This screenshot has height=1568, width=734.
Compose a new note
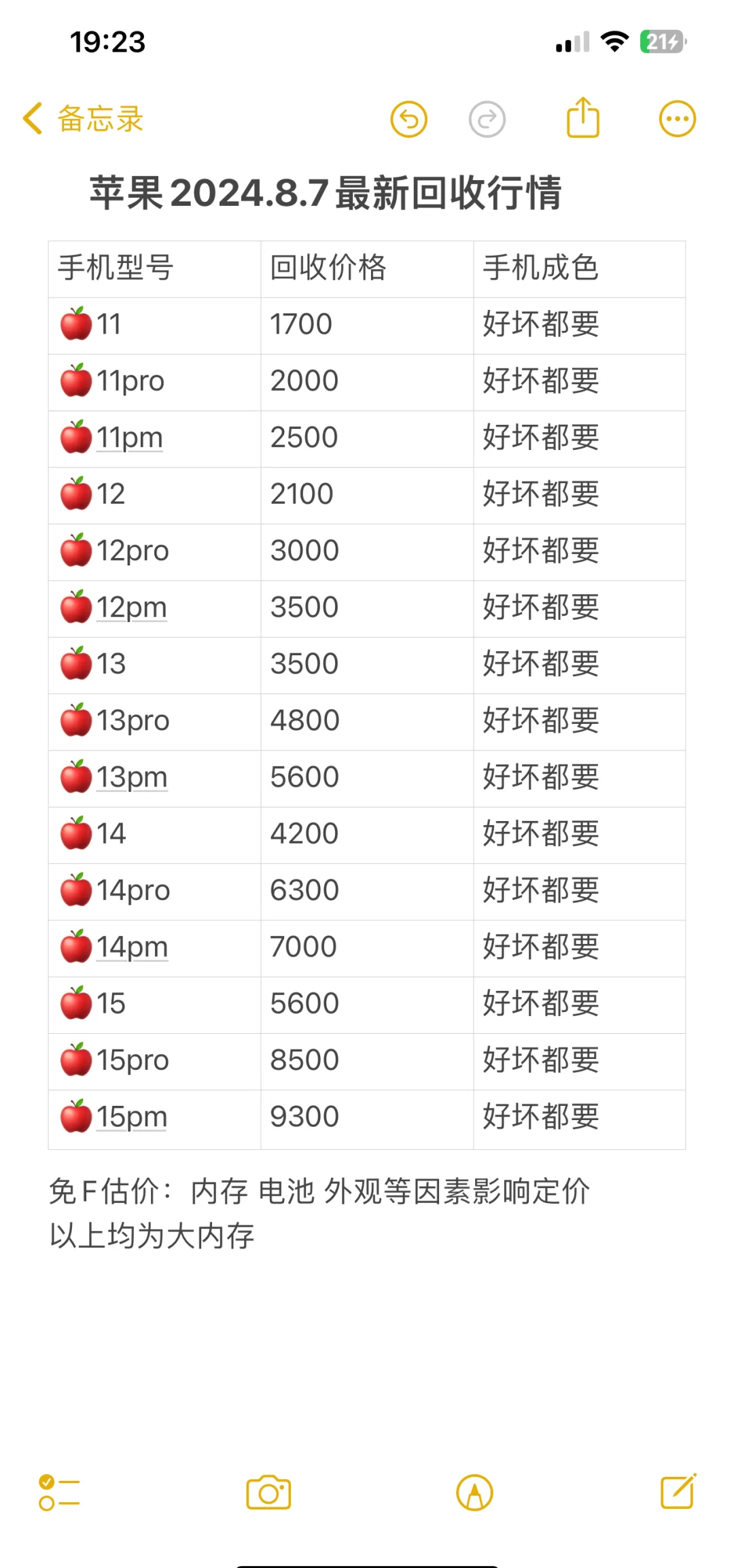[x=678, y=1492]
